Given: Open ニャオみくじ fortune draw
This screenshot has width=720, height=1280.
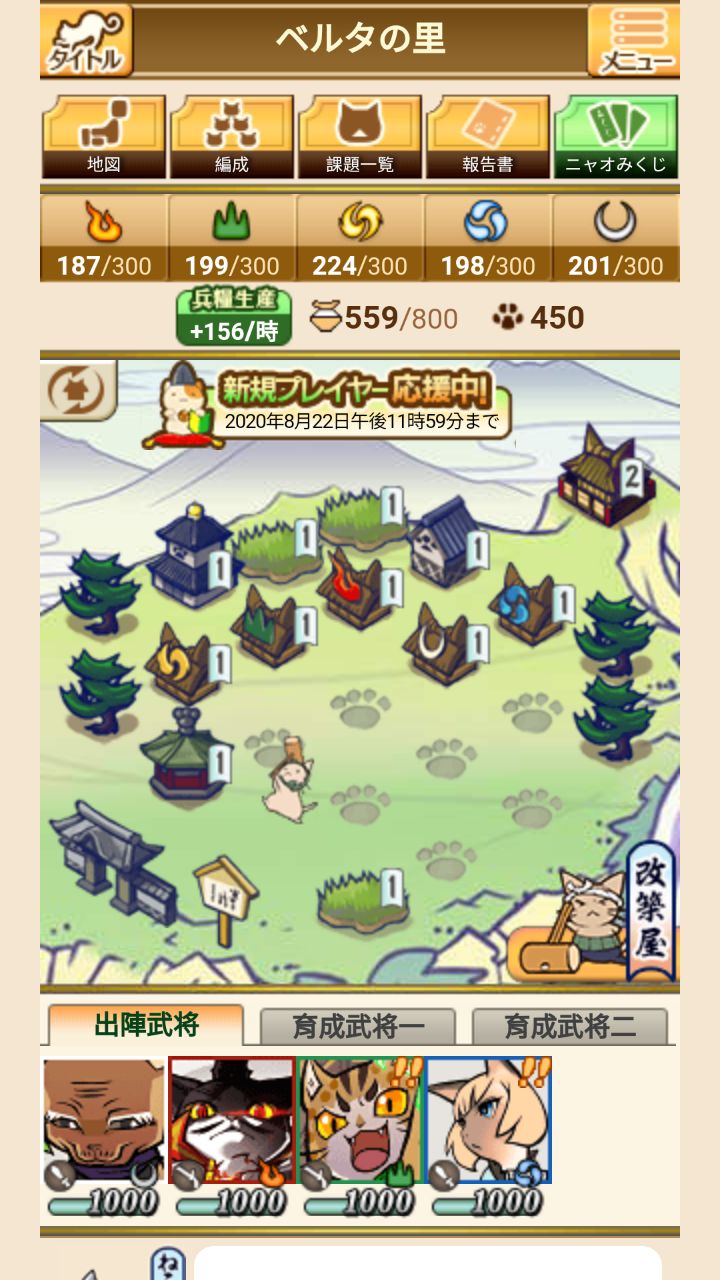Looking at the screenshot, I should click(x=615, y=138).
